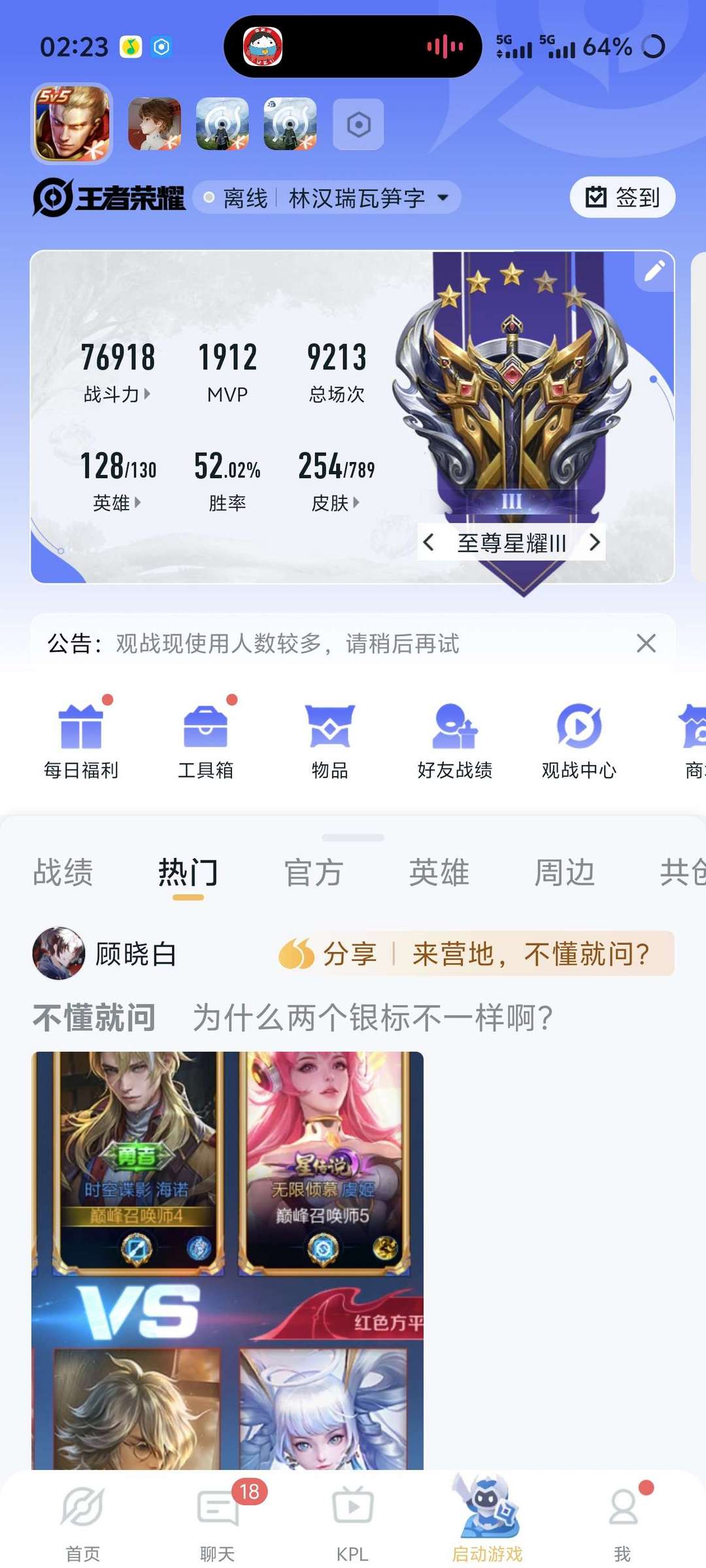This screenshot has height=1568, width=706.
Task: View owned 皮肤 skins list
Action: click(x=335, y=503)
